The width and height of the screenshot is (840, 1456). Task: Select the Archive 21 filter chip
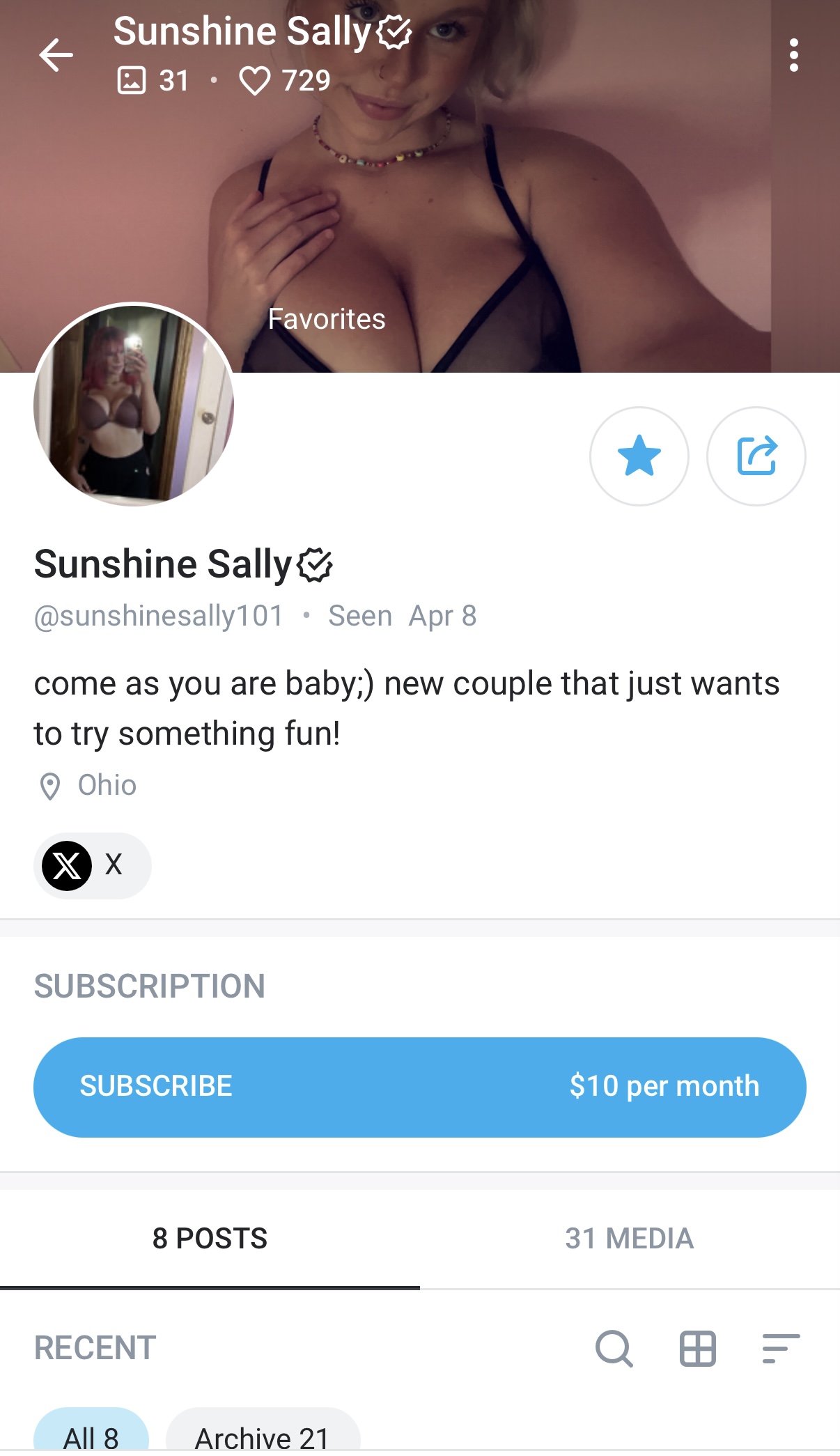point(263,1434)
